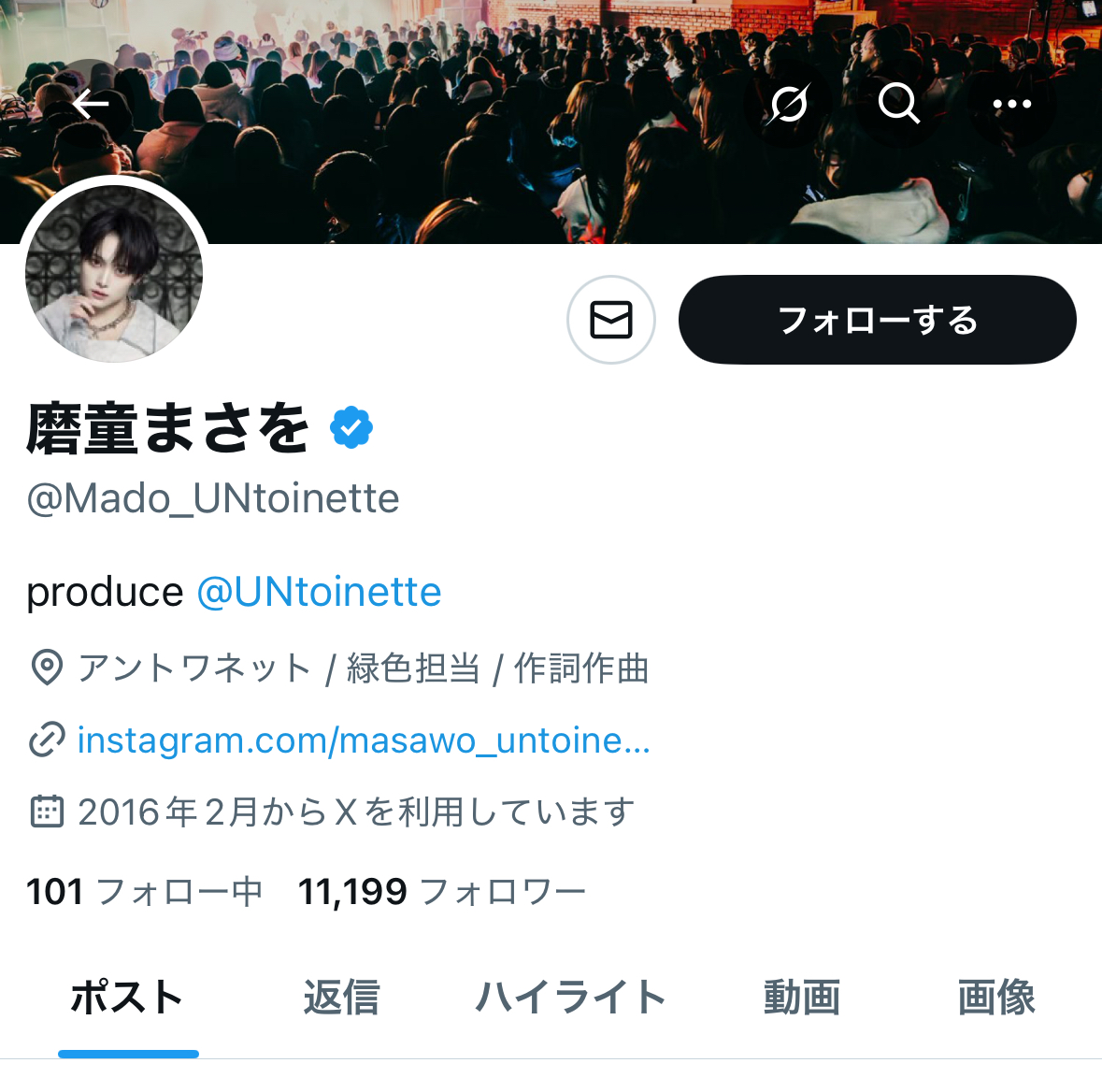
Task: View the 101 フォロー中 list
Action: tap(145, 892)
